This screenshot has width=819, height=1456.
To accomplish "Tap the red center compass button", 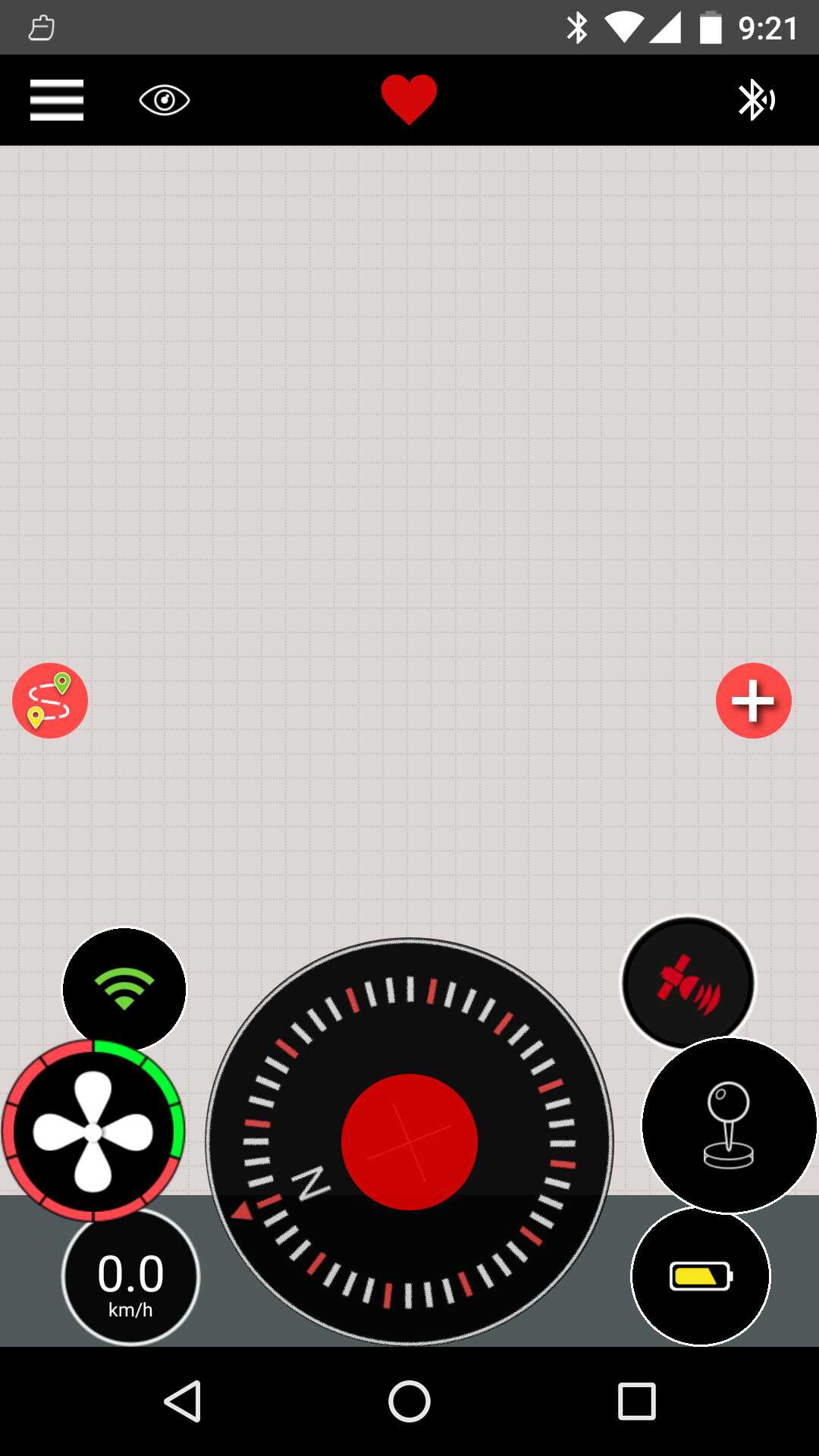I will click(409, 1141).
